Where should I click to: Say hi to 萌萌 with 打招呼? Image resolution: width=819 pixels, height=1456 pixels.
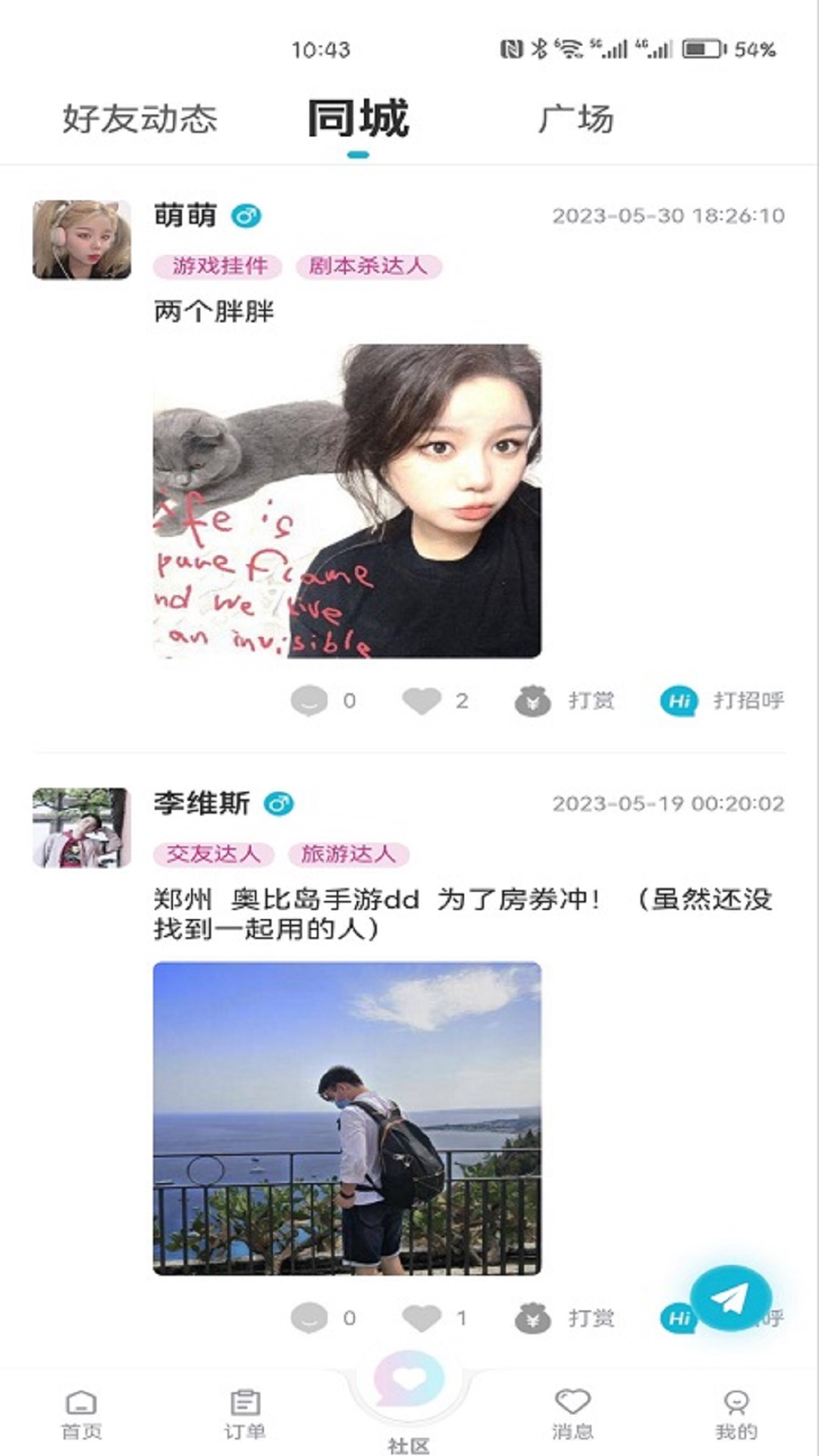(x=722, y=701)
